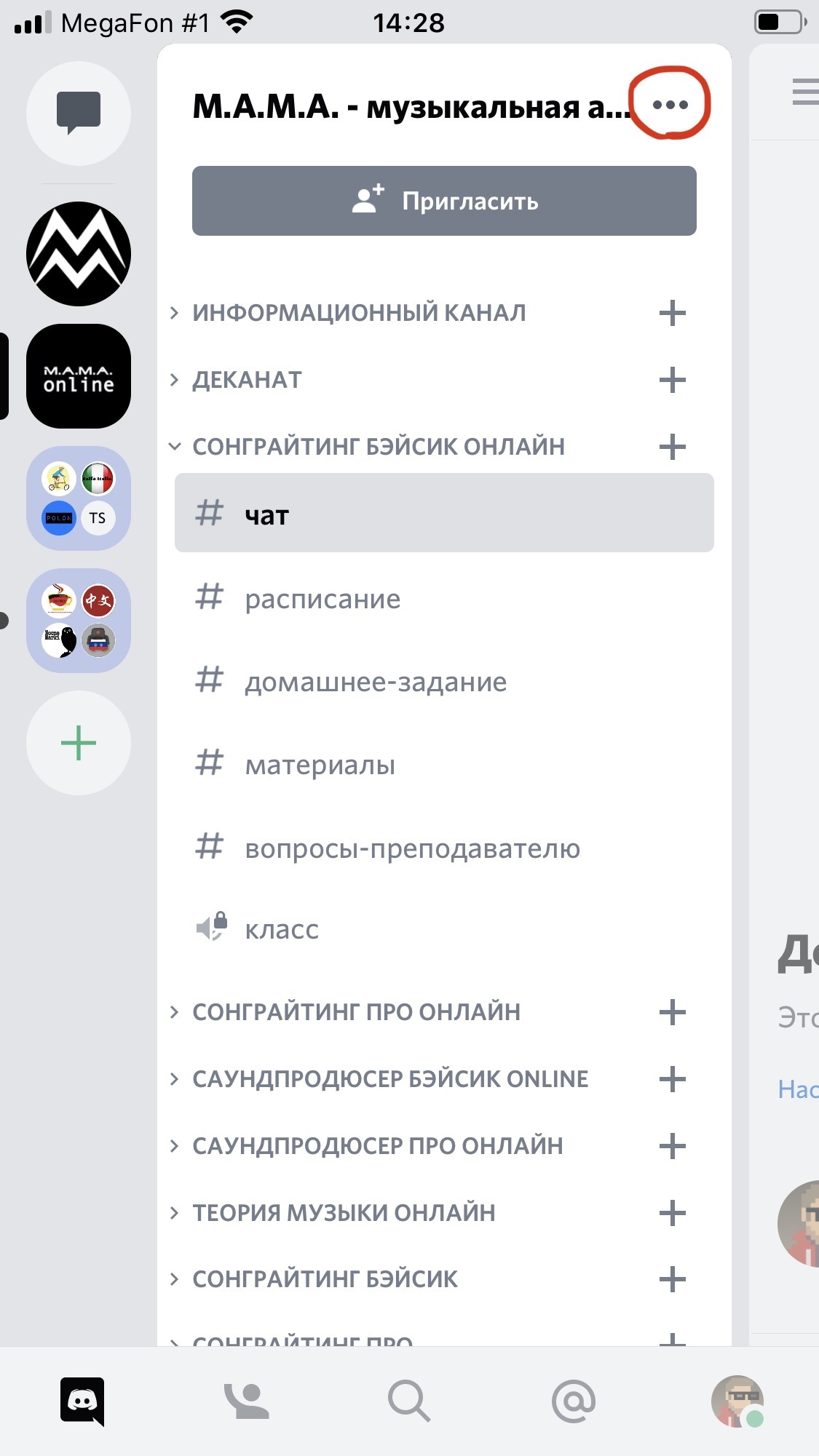
Task: Open the mentions tab
Action: (x=574, y=1401)
